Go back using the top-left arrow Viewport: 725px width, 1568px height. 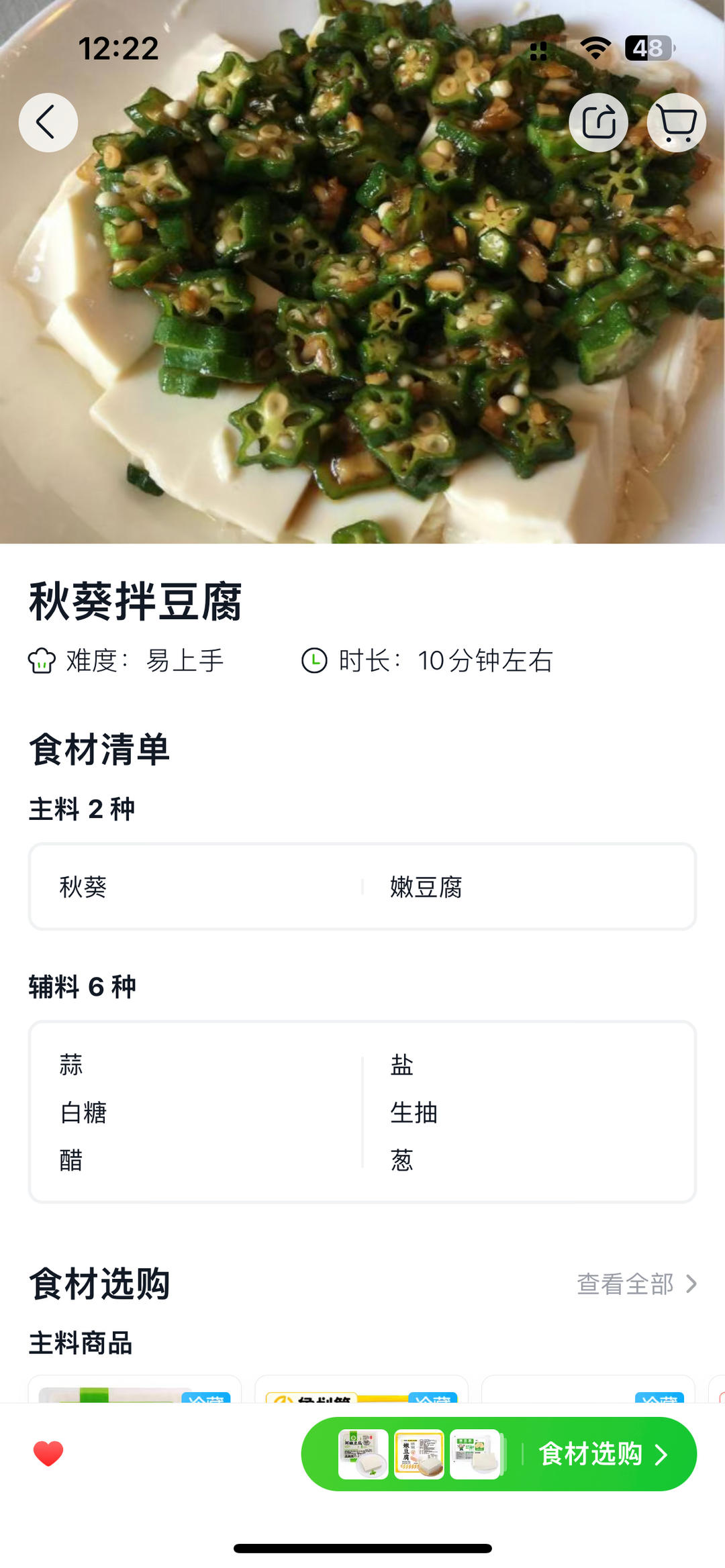pyautogui.click(x=48, y=123)
